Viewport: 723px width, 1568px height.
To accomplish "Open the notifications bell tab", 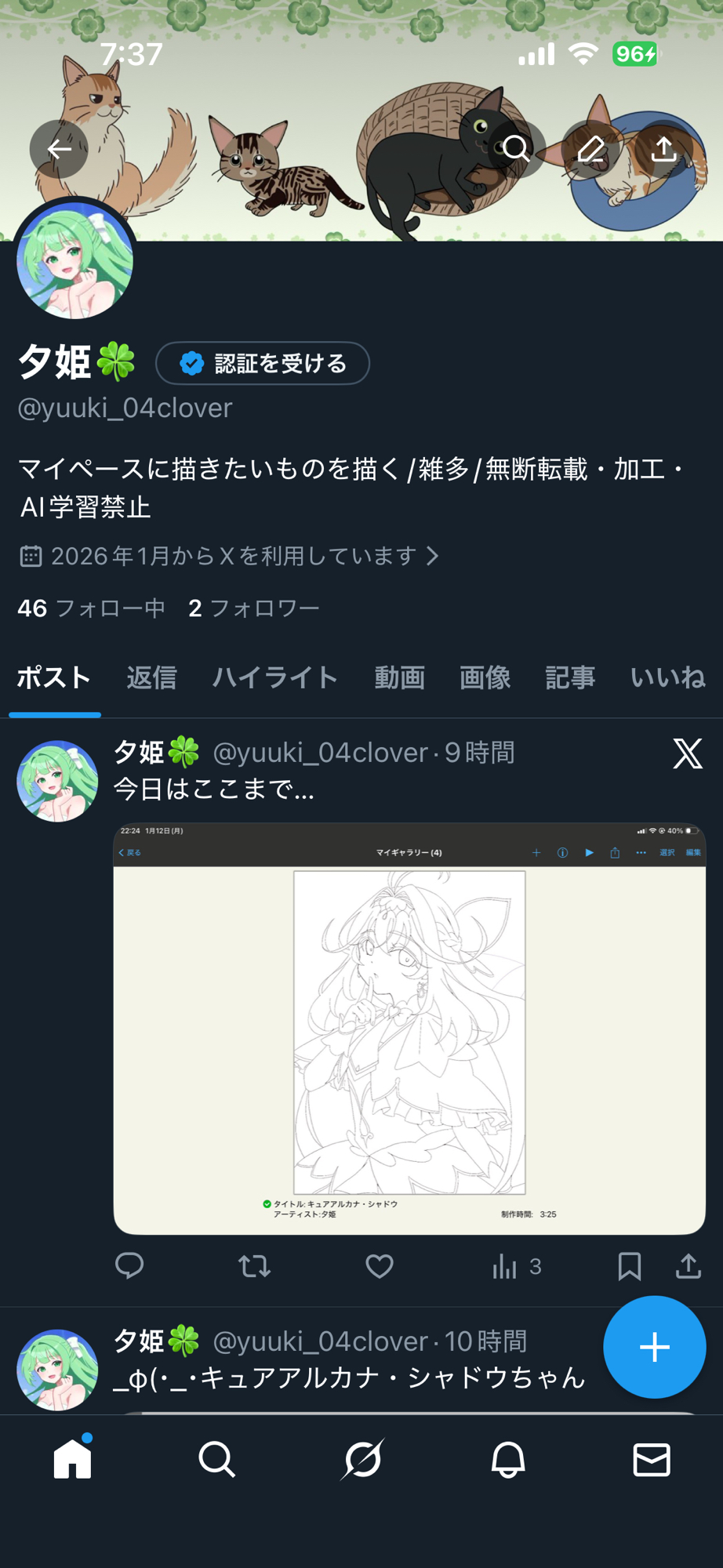I will click(507, 1460).
